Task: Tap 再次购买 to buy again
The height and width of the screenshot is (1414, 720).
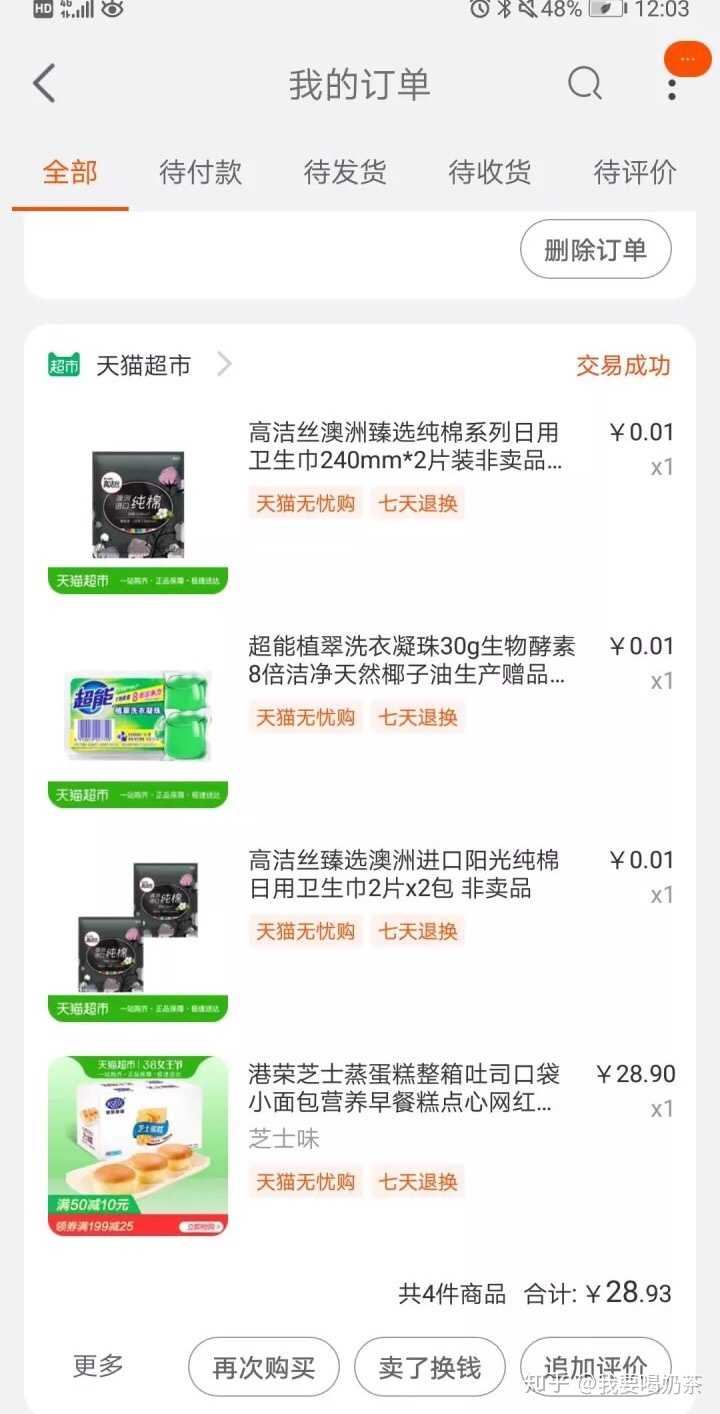Action: tap(264, 1367)
